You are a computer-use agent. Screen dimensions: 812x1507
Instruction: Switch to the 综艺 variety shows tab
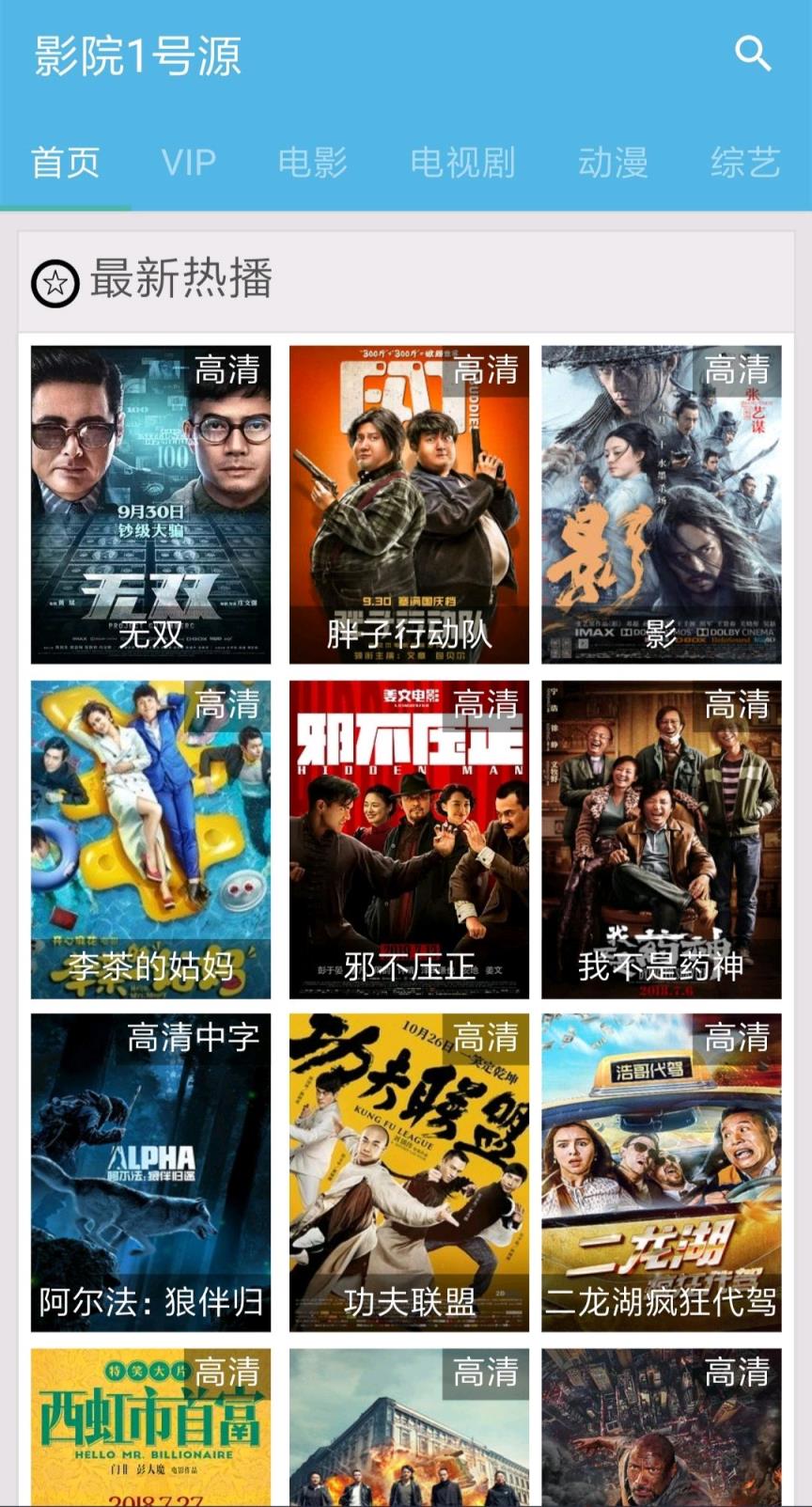tap(742, 163)
